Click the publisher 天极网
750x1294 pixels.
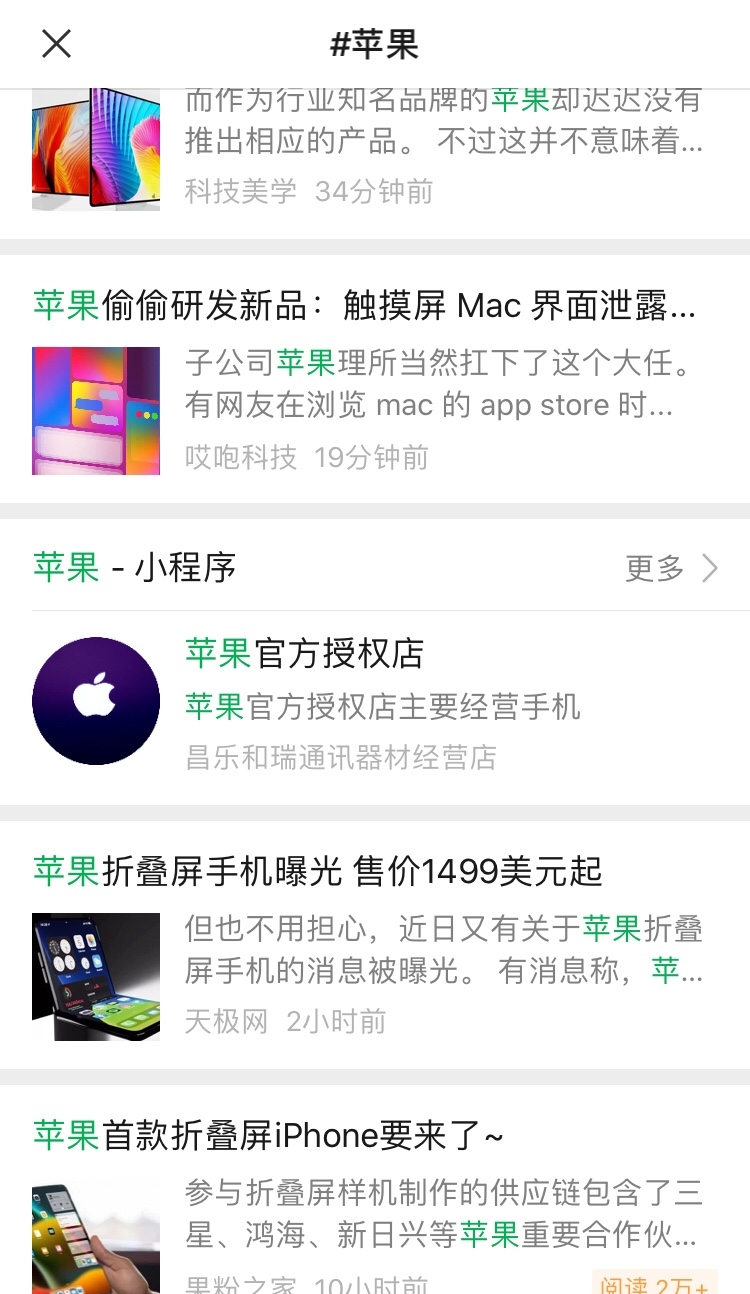[226, 1023]
